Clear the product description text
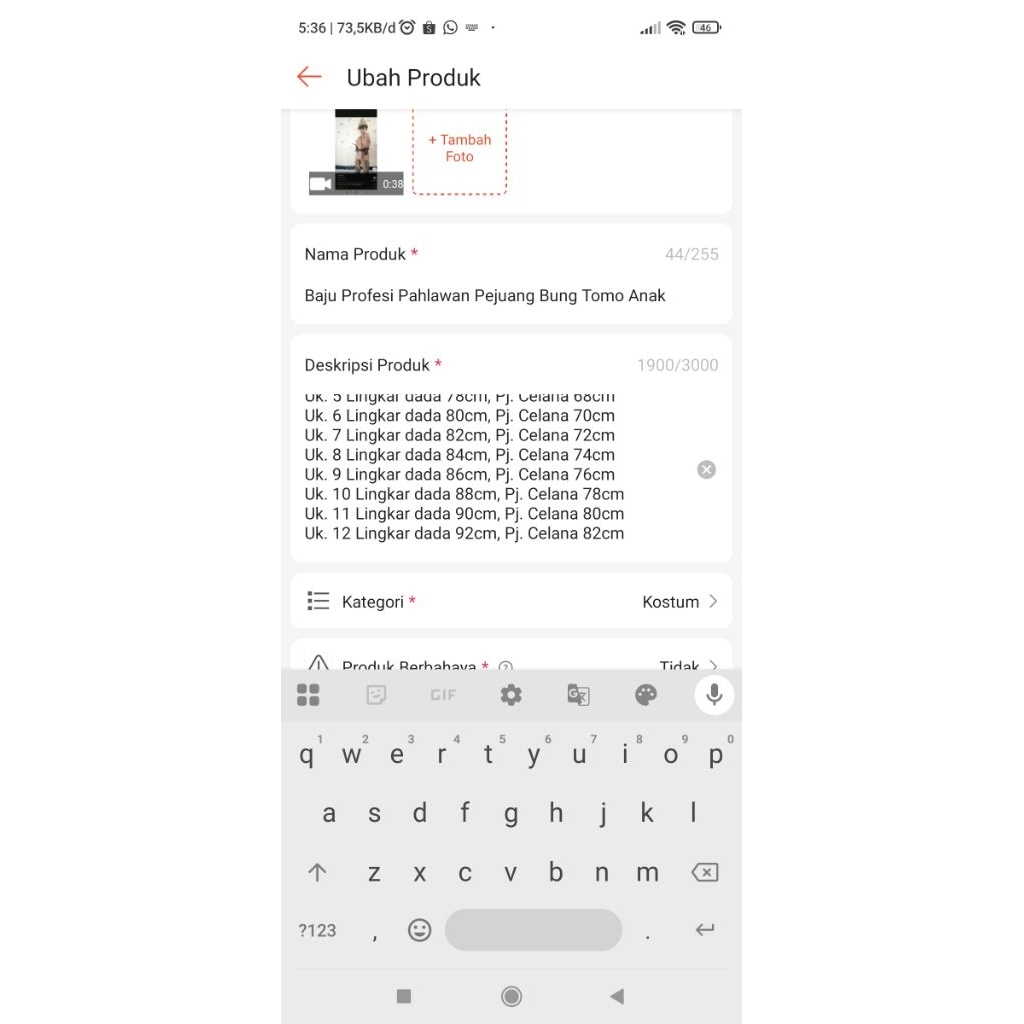Image resolution: width=1024 pixels, height=1024 pixels. pos(706,470)
